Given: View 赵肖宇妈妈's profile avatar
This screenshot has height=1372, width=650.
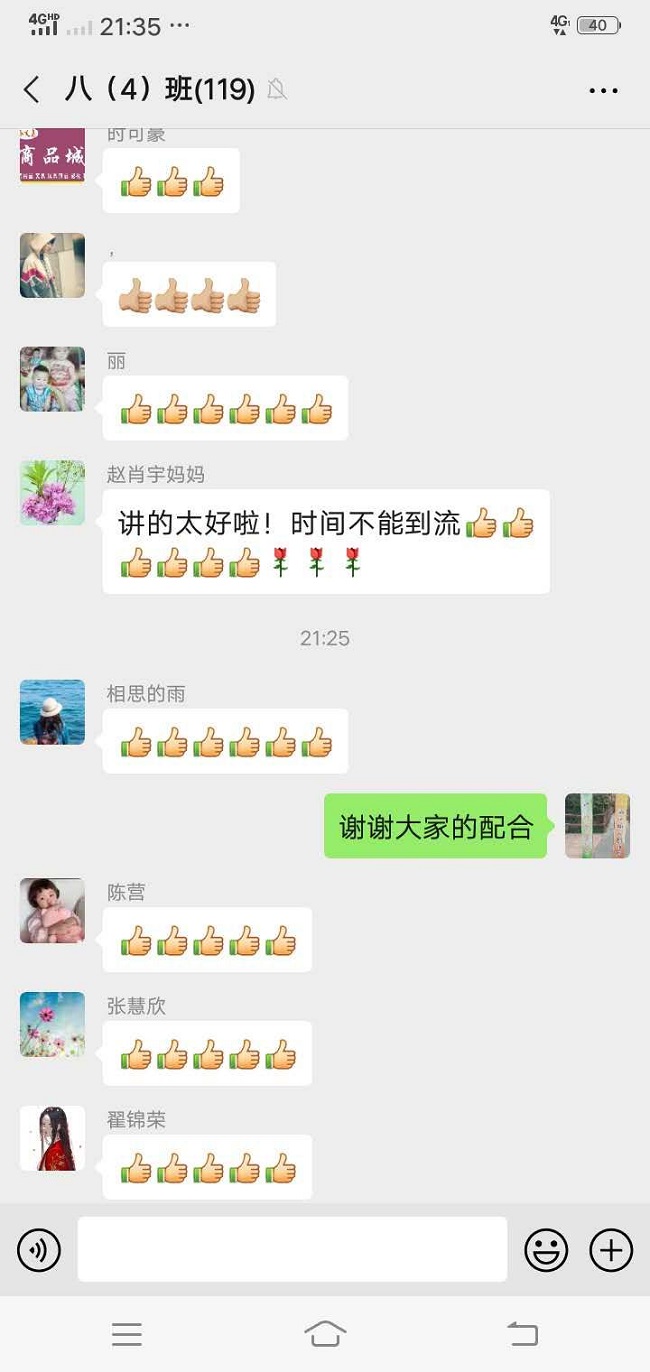Looking at the screenshot, I should pos(52,493).
